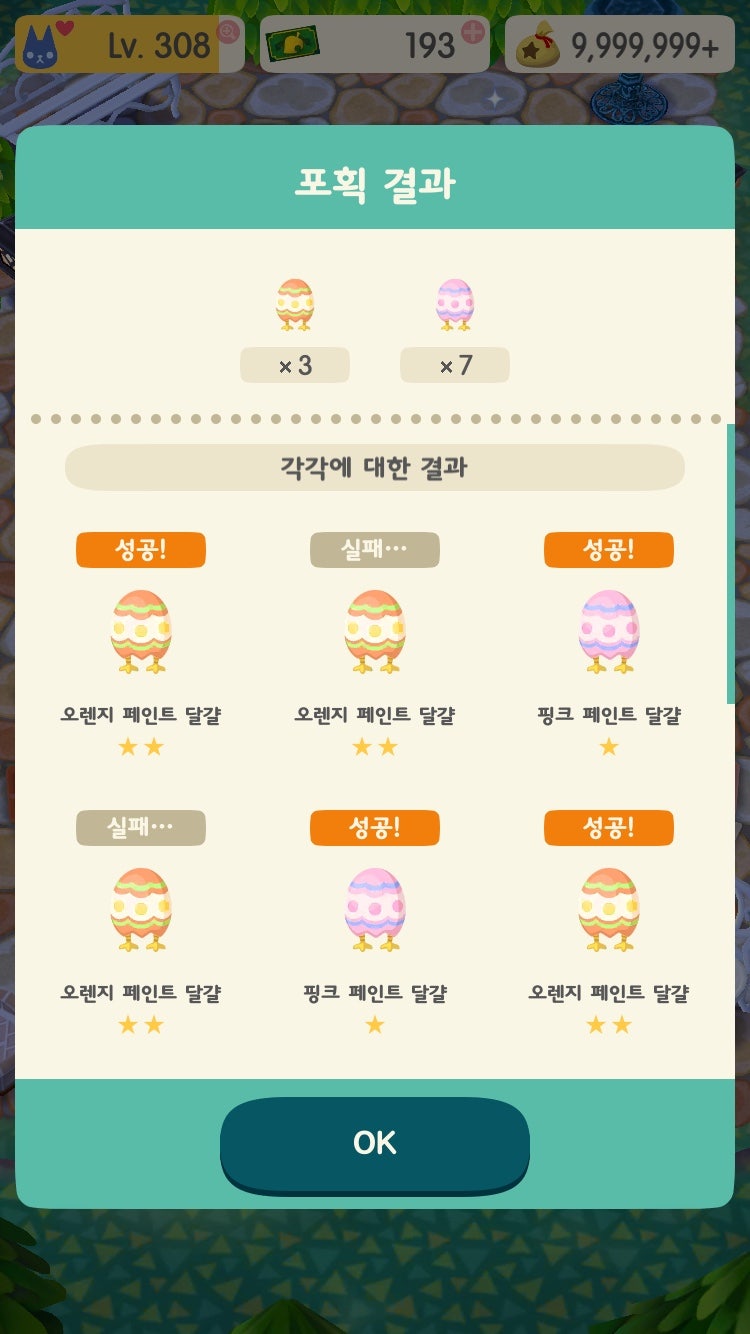
Task: Tap the 각각에 대한 결과 header bar
Action: [x=375, y=469]
